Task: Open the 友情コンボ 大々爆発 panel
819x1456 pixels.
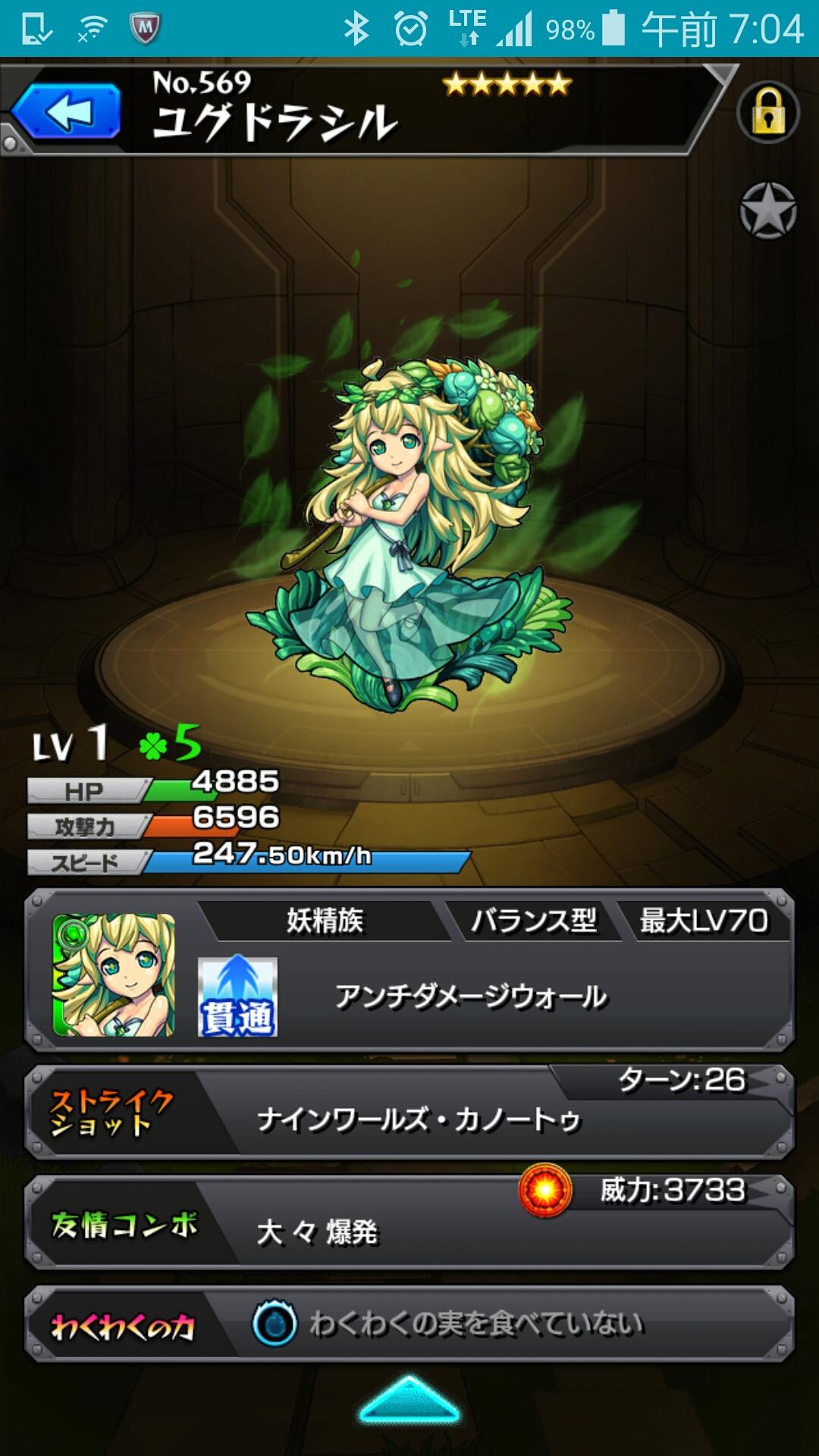Action: [409, 1223]
